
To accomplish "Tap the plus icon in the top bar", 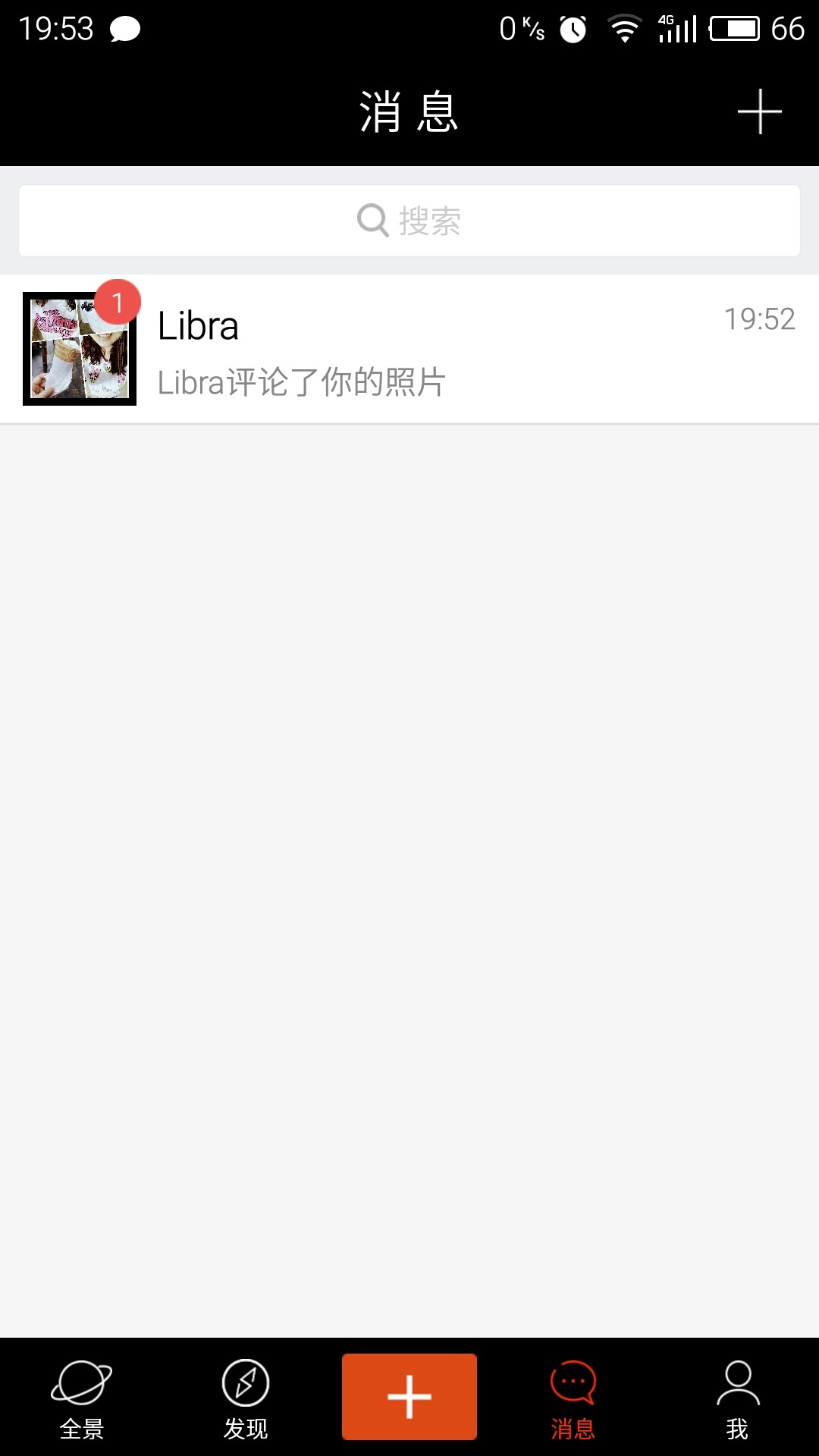I will coord(759,112).
